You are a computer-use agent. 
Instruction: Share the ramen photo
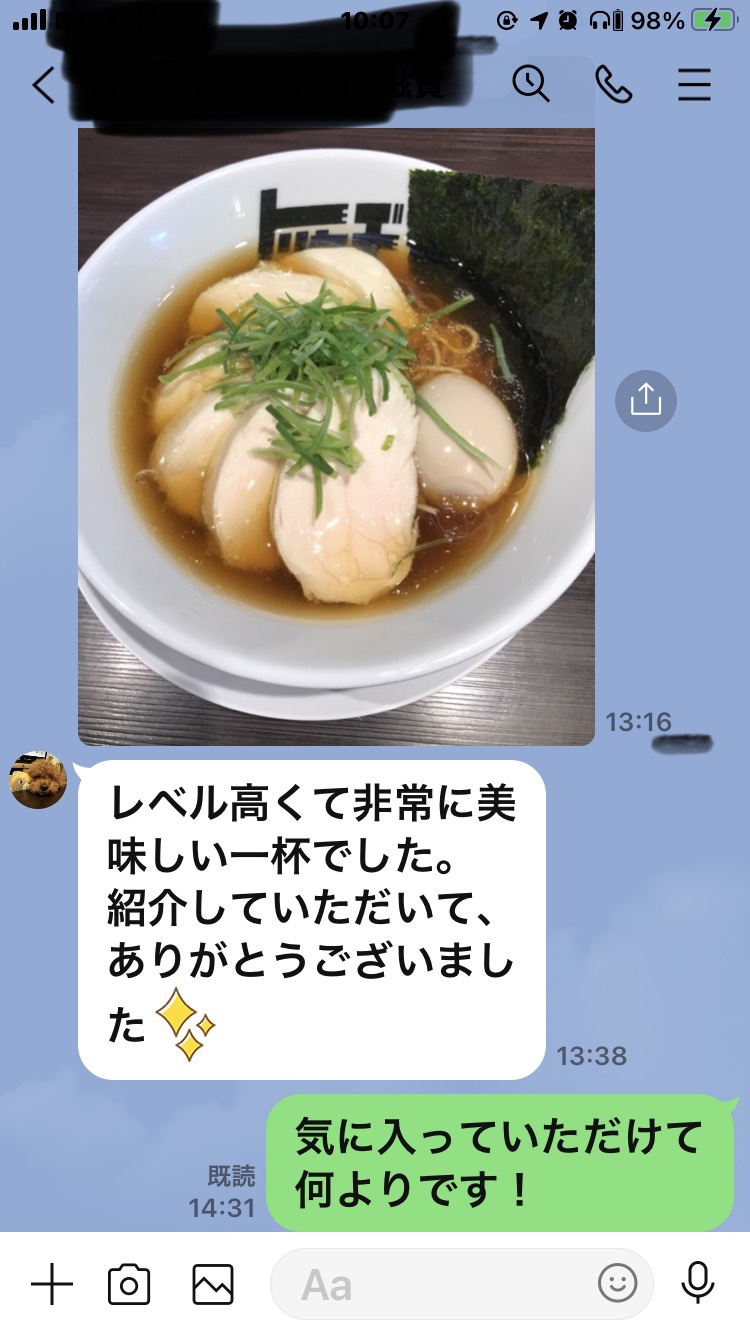(645, 401)
